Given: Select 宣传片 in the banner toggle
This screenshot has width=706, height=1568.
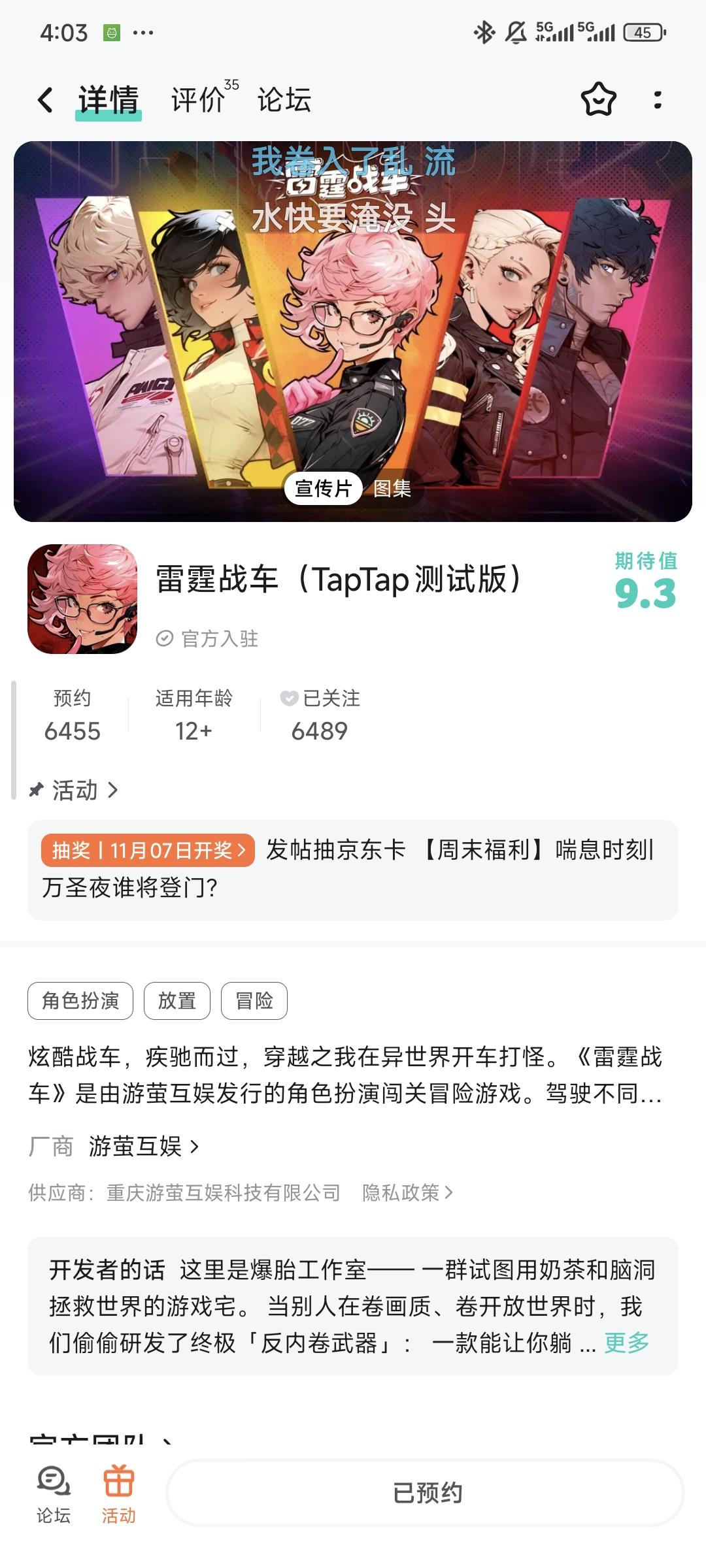Looking at the screenshot, I should click(324, 487).
